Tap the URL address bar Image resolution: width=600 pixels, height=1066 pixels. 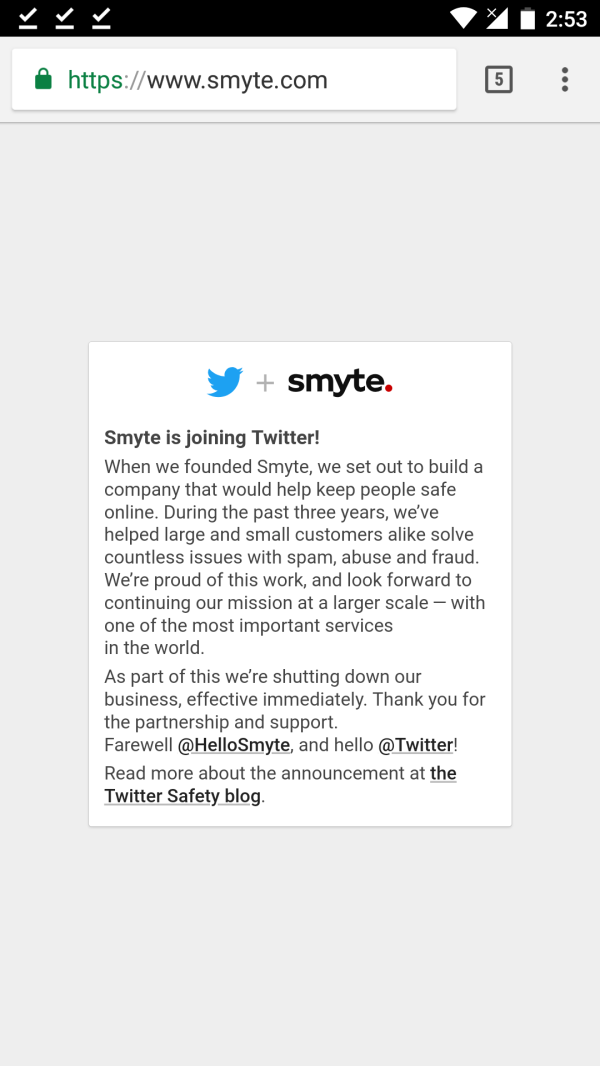(240, 80)
